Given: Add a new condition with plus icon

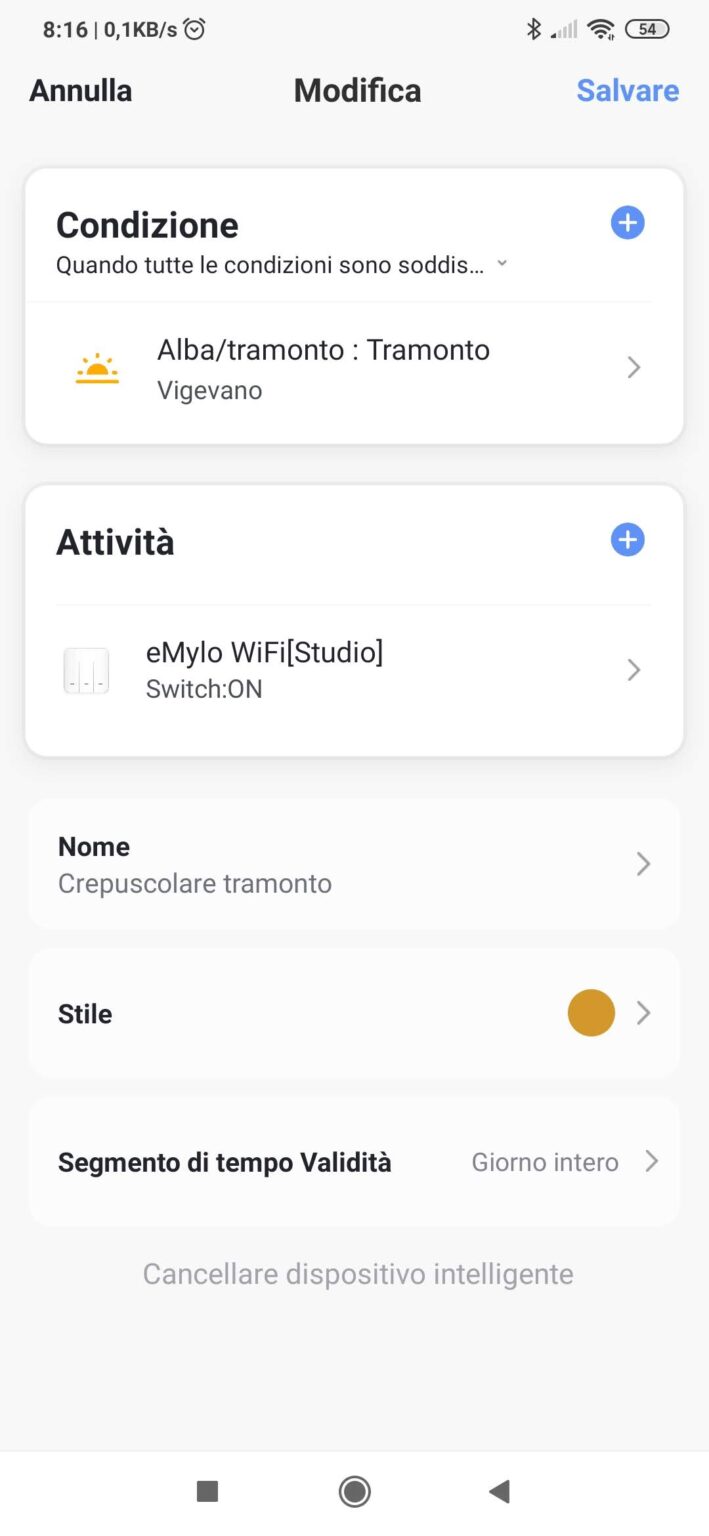Looking at the screenshot, I should [x=627, y=223].
